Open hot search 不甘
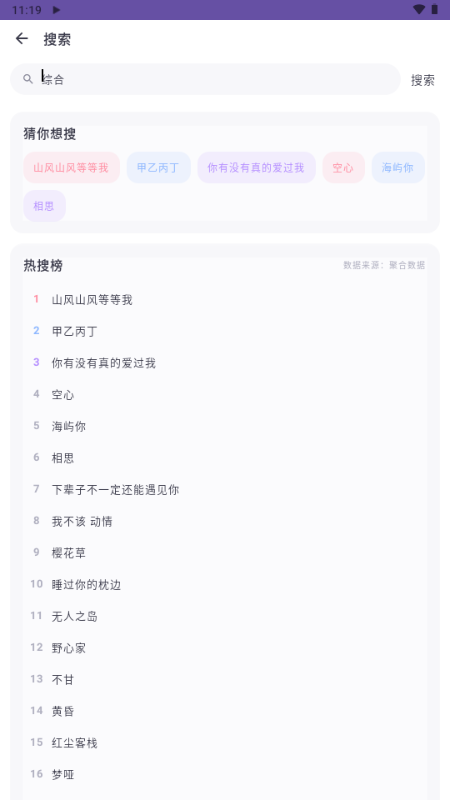 click(x=225, y=679)
